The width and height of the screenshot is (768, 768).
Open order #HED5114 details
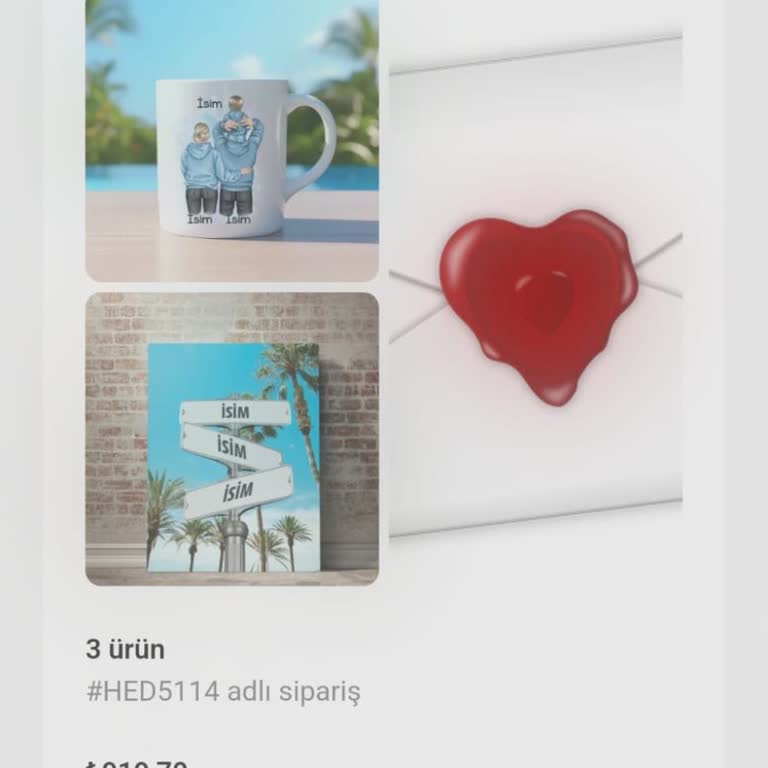pyautogui.click(x=223, y=692)
